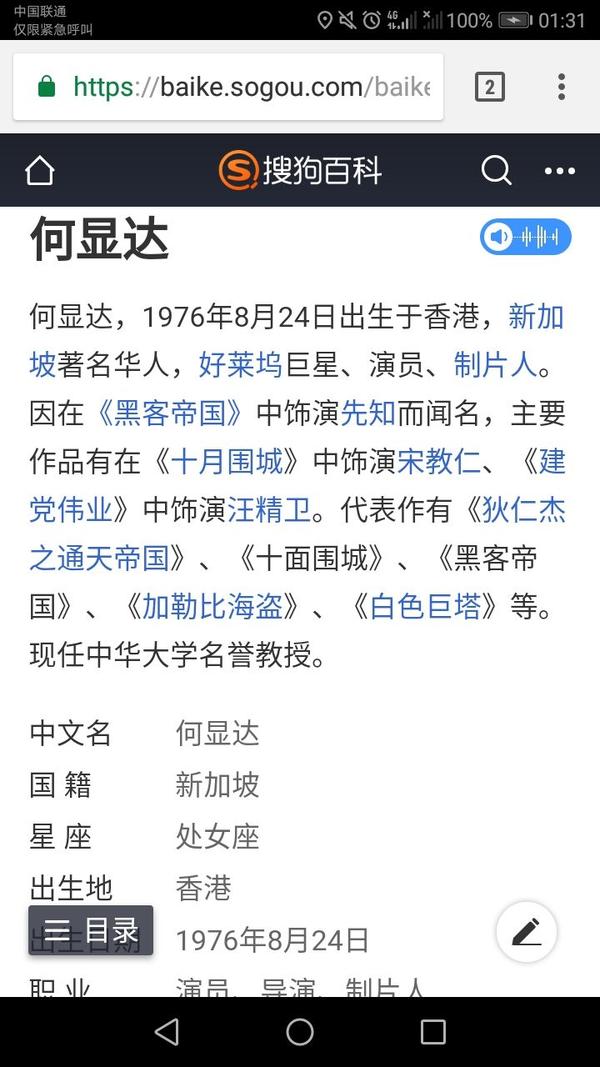Open the 《十月围城》 link
The image size is (600, 1067).
tap(227, 462)
